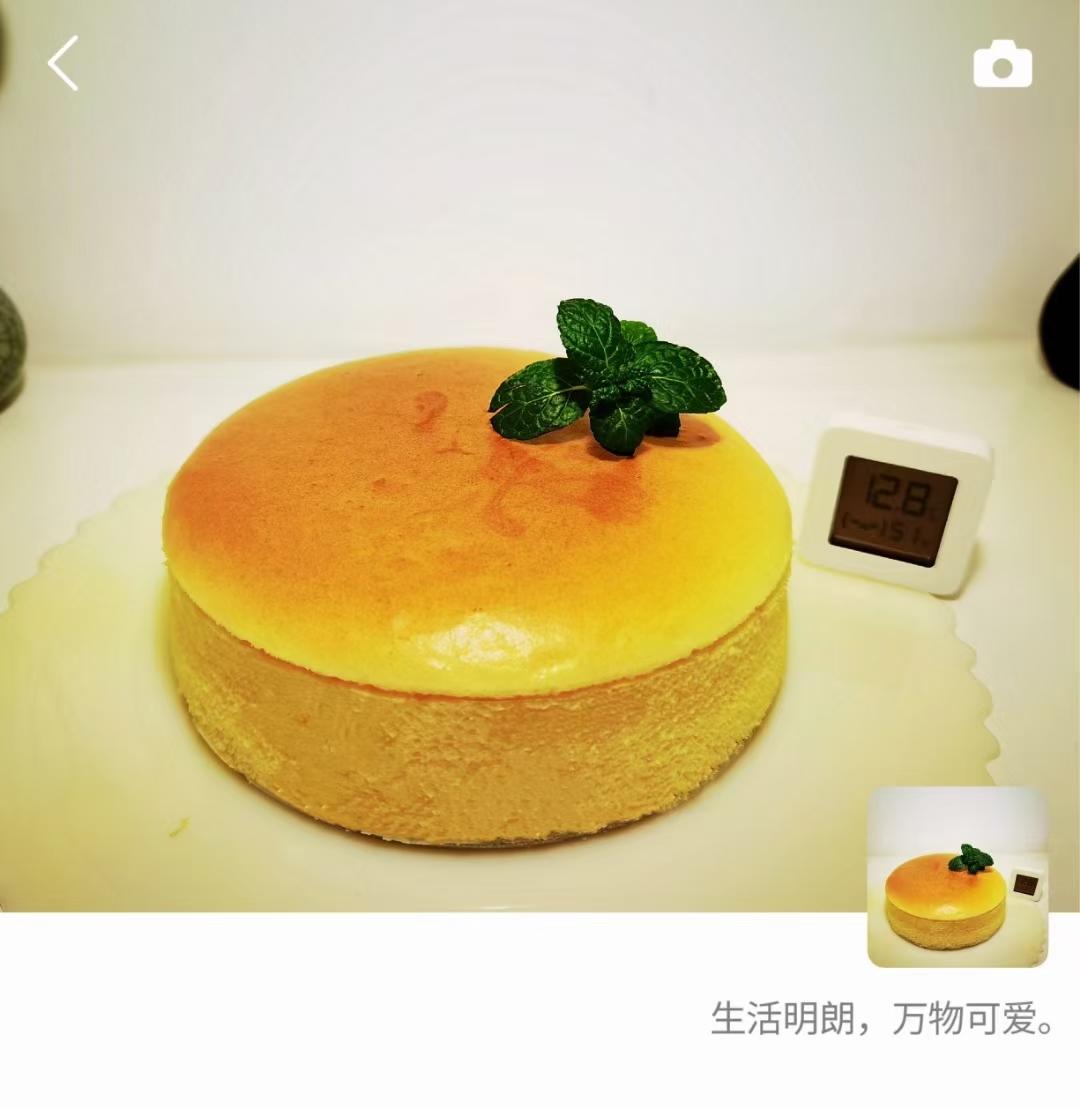Open the camera icon to change cover
Image resolution: width=1080 pixels, height=1109 pixels.
(x=1002, y=66)
